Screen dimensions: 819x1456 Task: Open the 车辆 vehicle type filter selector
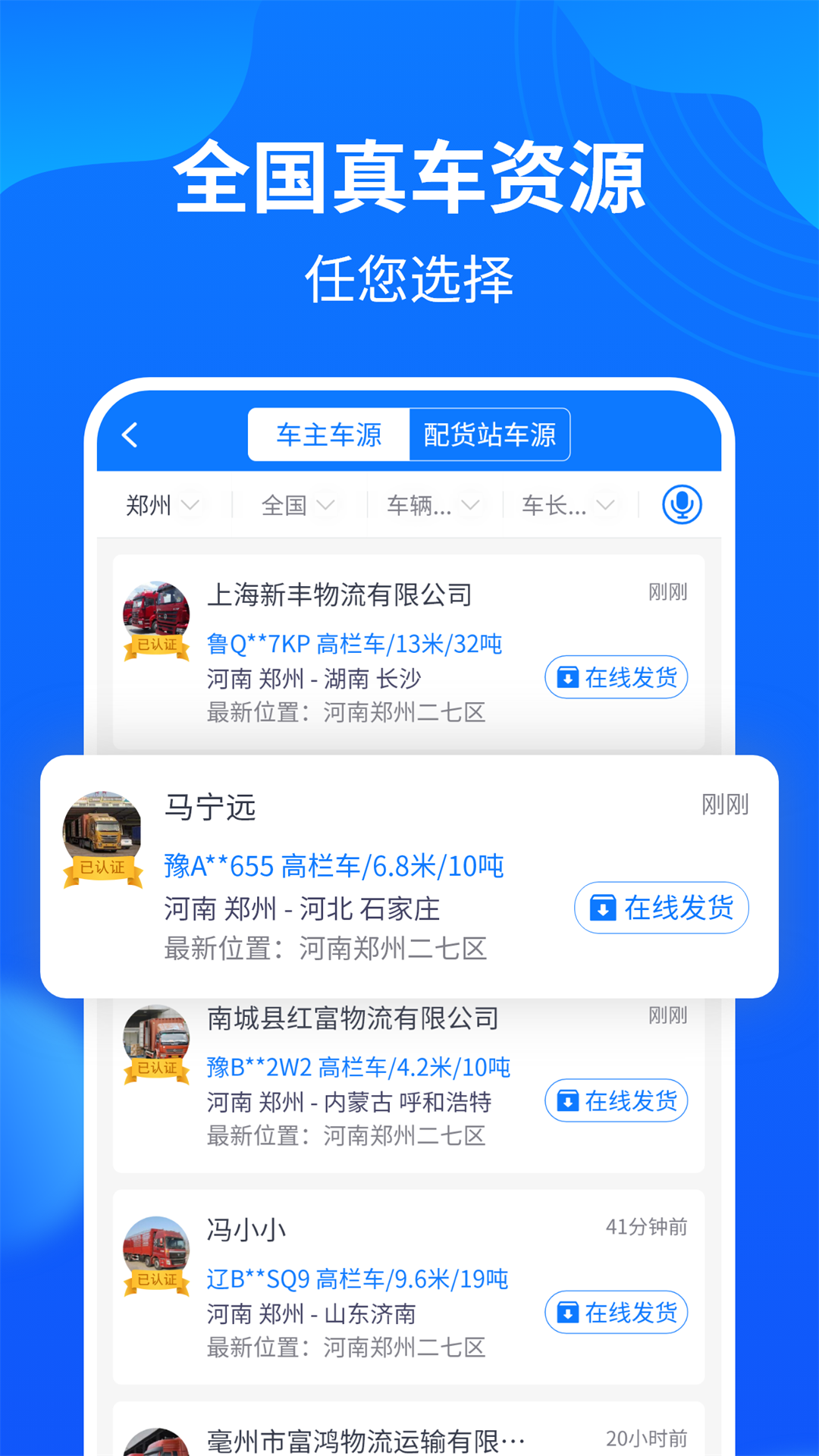[431, 505]
